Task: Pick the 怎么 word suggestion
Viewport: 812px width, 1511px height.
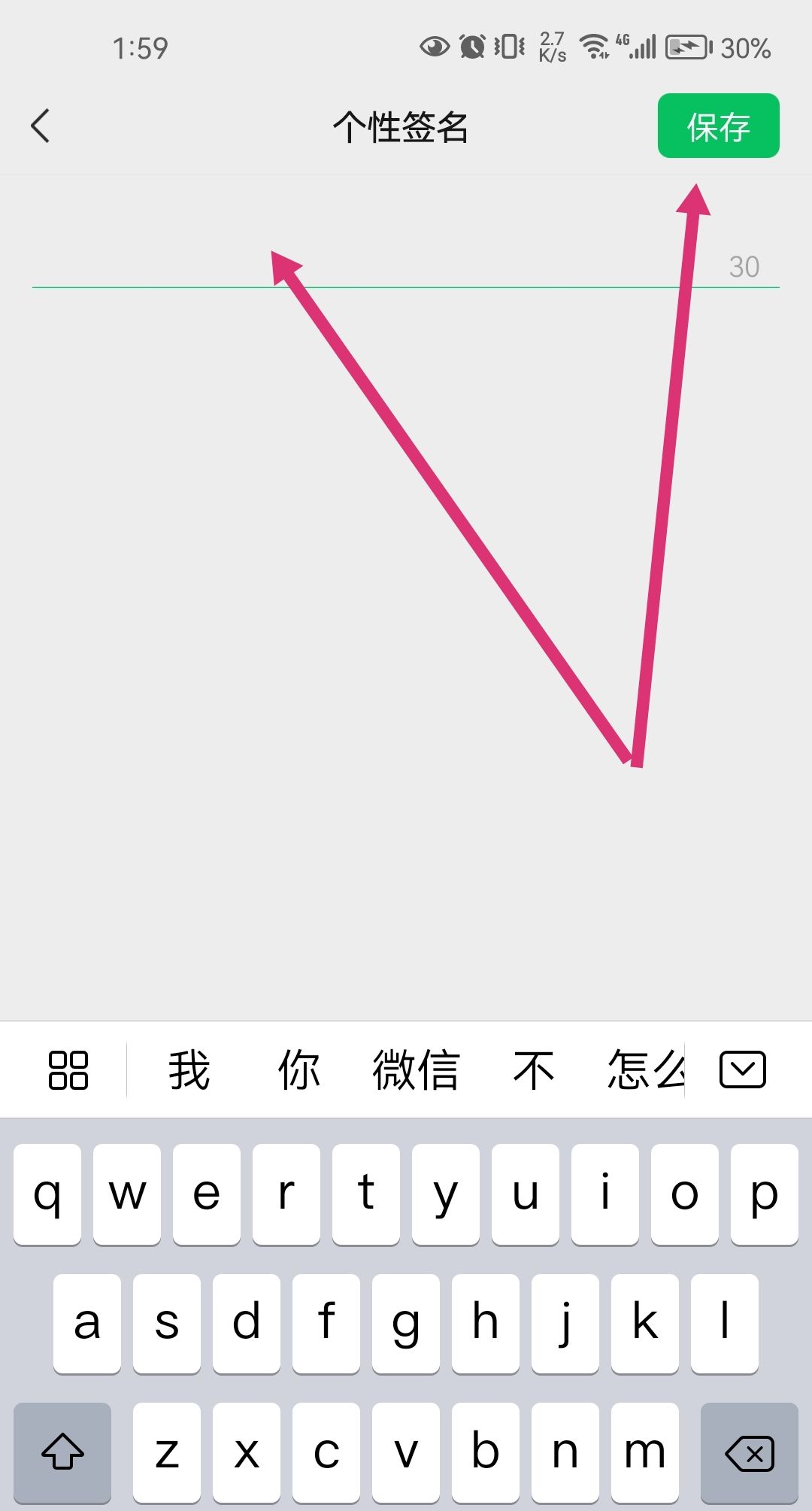Action: (645, 1071)
